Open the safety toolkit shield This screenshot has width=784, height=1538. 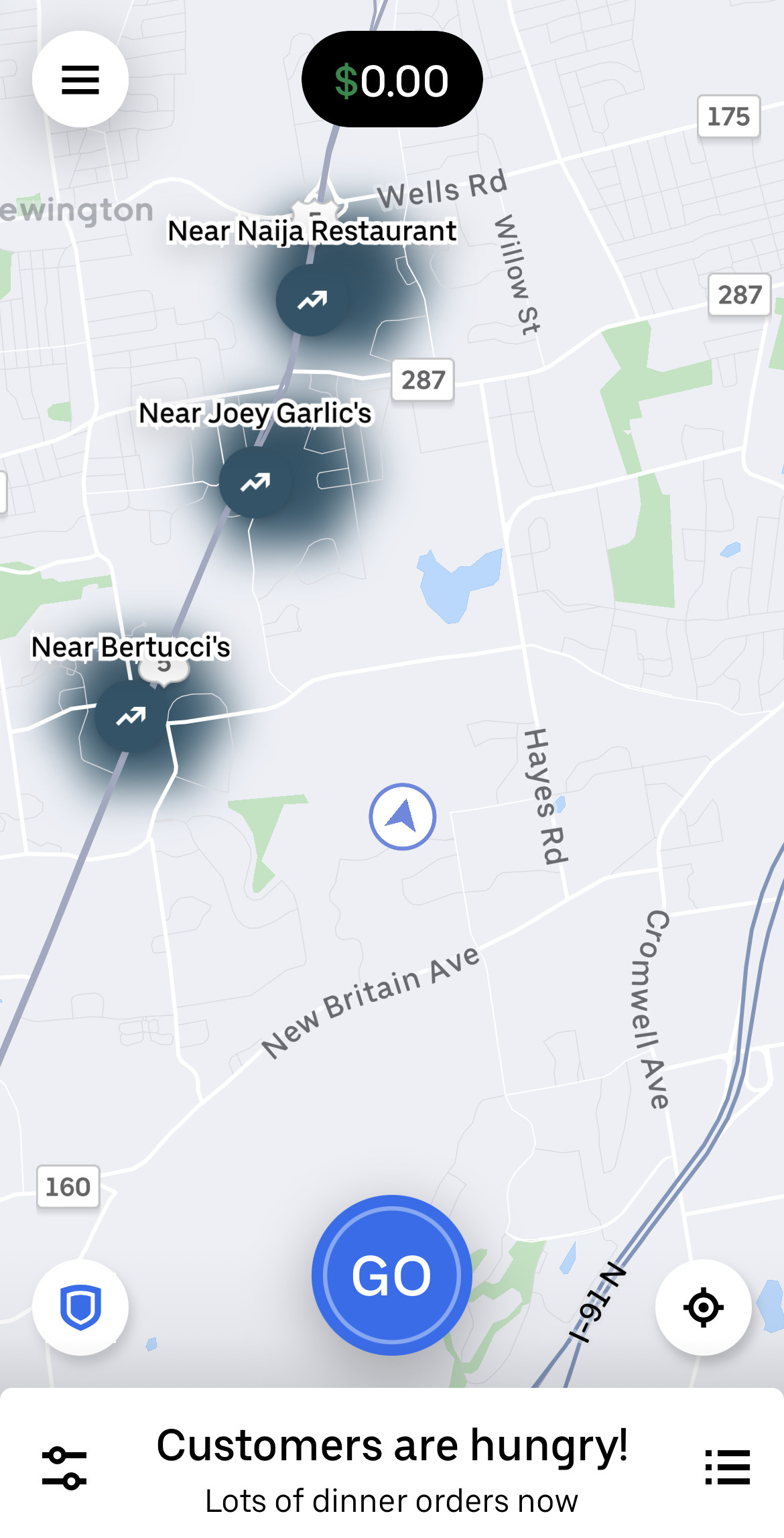[x=80, y=1307]
